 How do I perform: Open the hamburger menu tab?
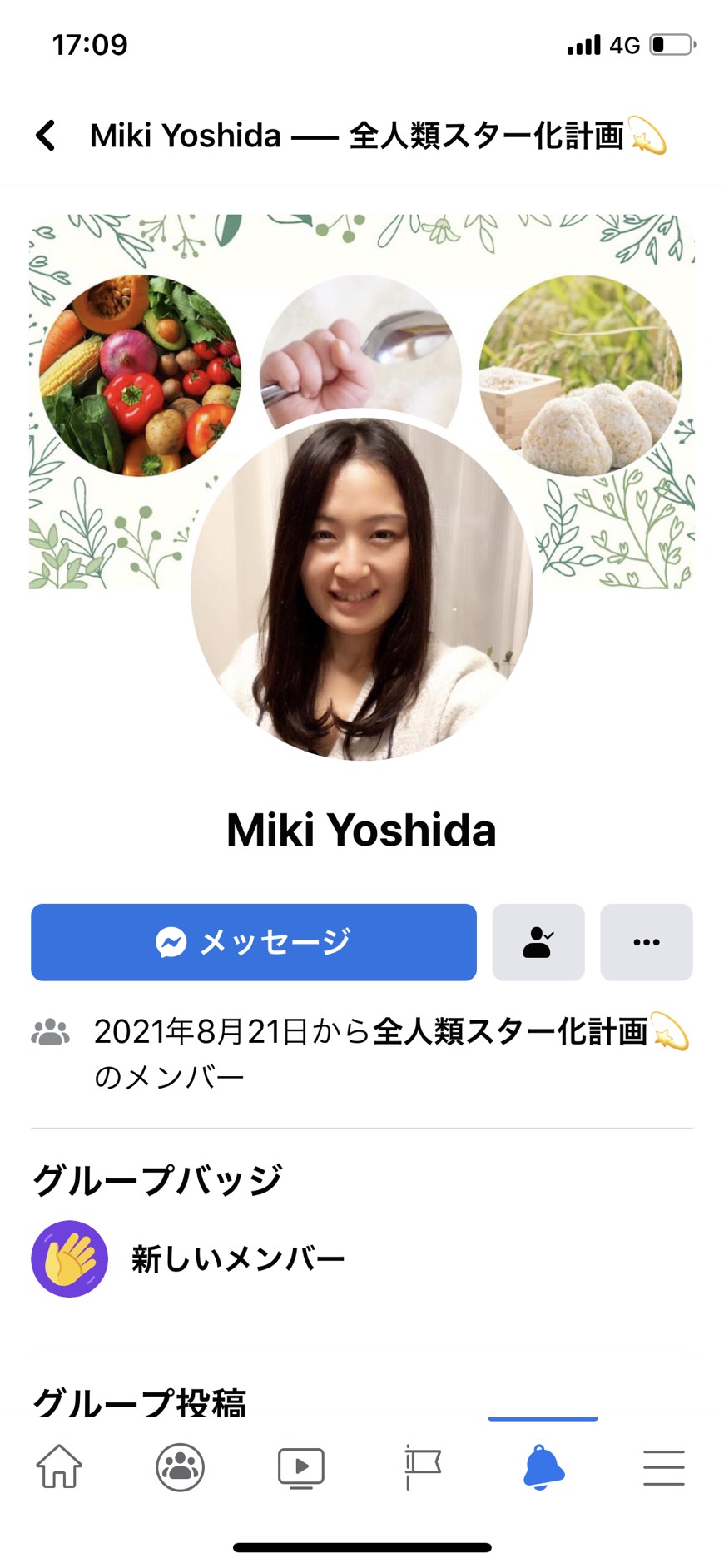click(664, 1467)
